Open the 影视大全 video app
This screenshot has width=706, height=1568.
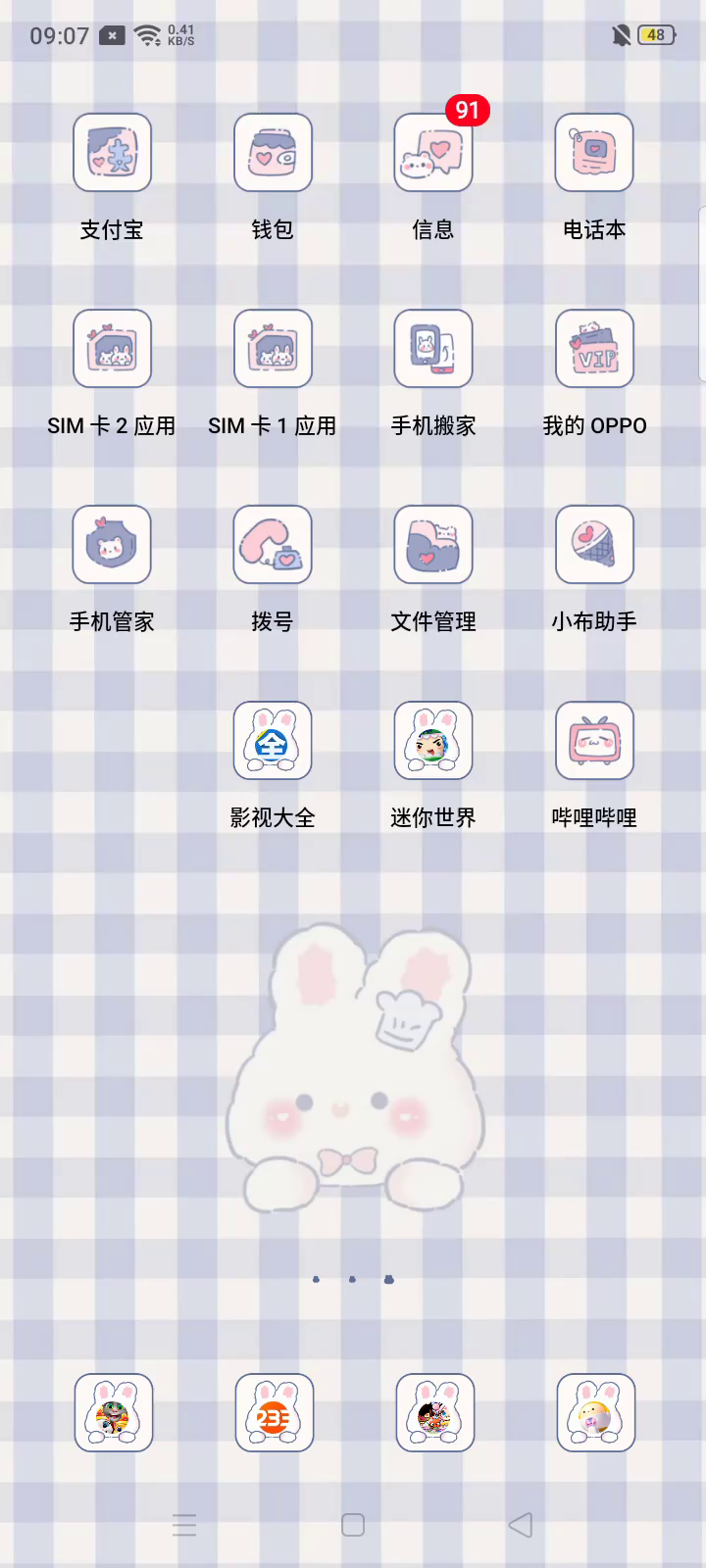(273, 741)
